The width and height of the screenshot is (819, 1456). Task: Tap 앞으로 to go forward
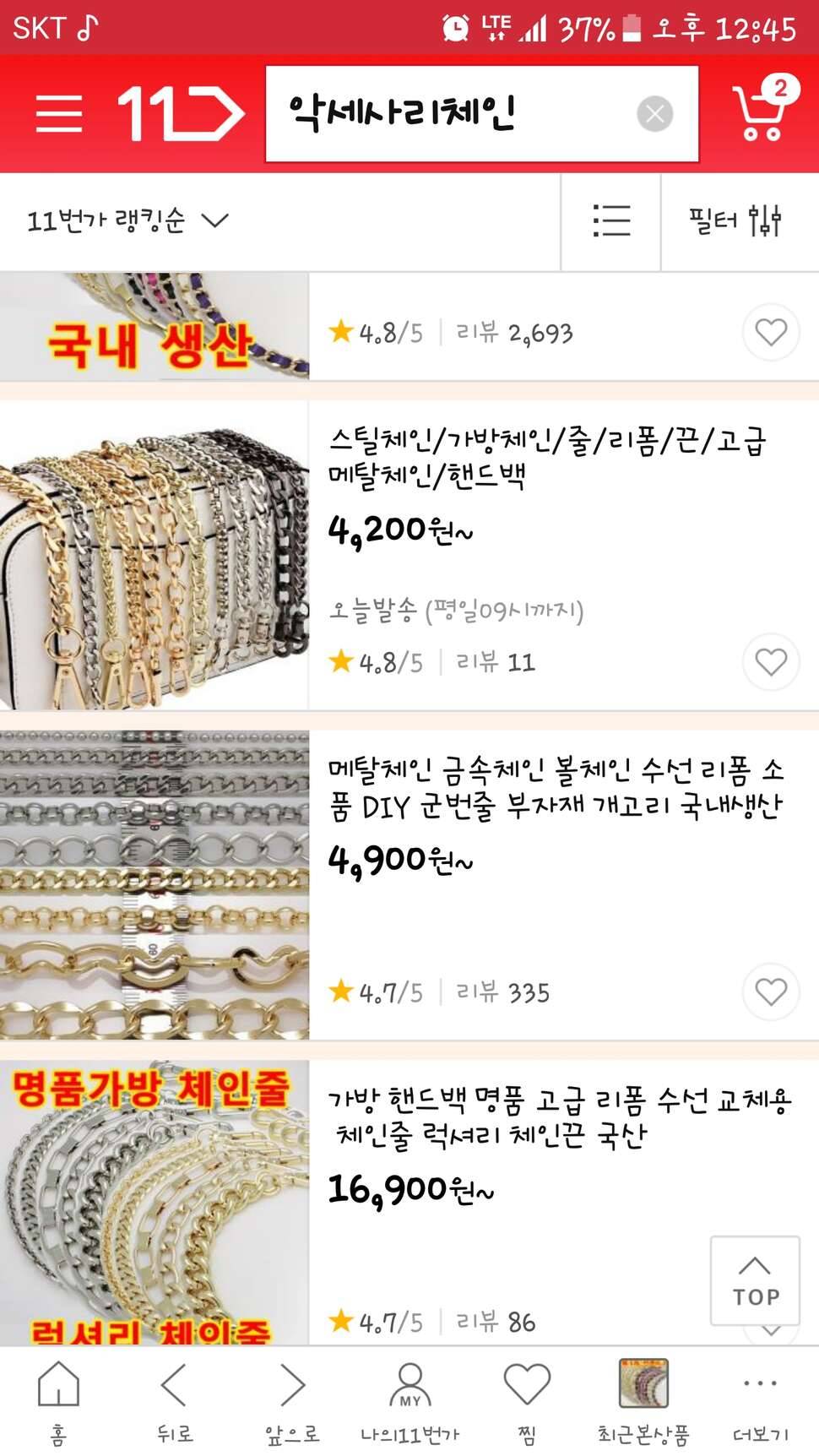point(292,1397)
